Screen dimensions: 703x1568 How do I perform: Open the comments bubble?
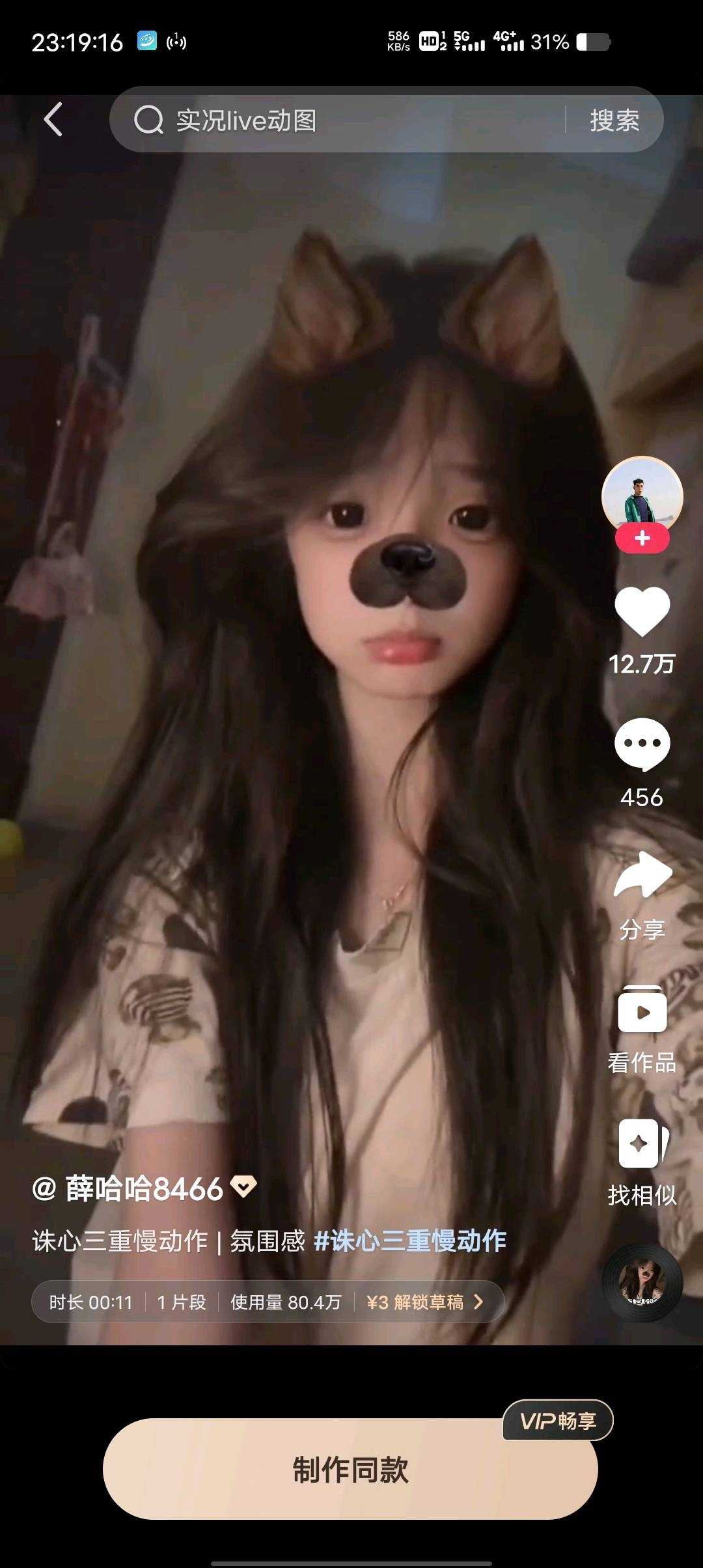pos(642,744)
